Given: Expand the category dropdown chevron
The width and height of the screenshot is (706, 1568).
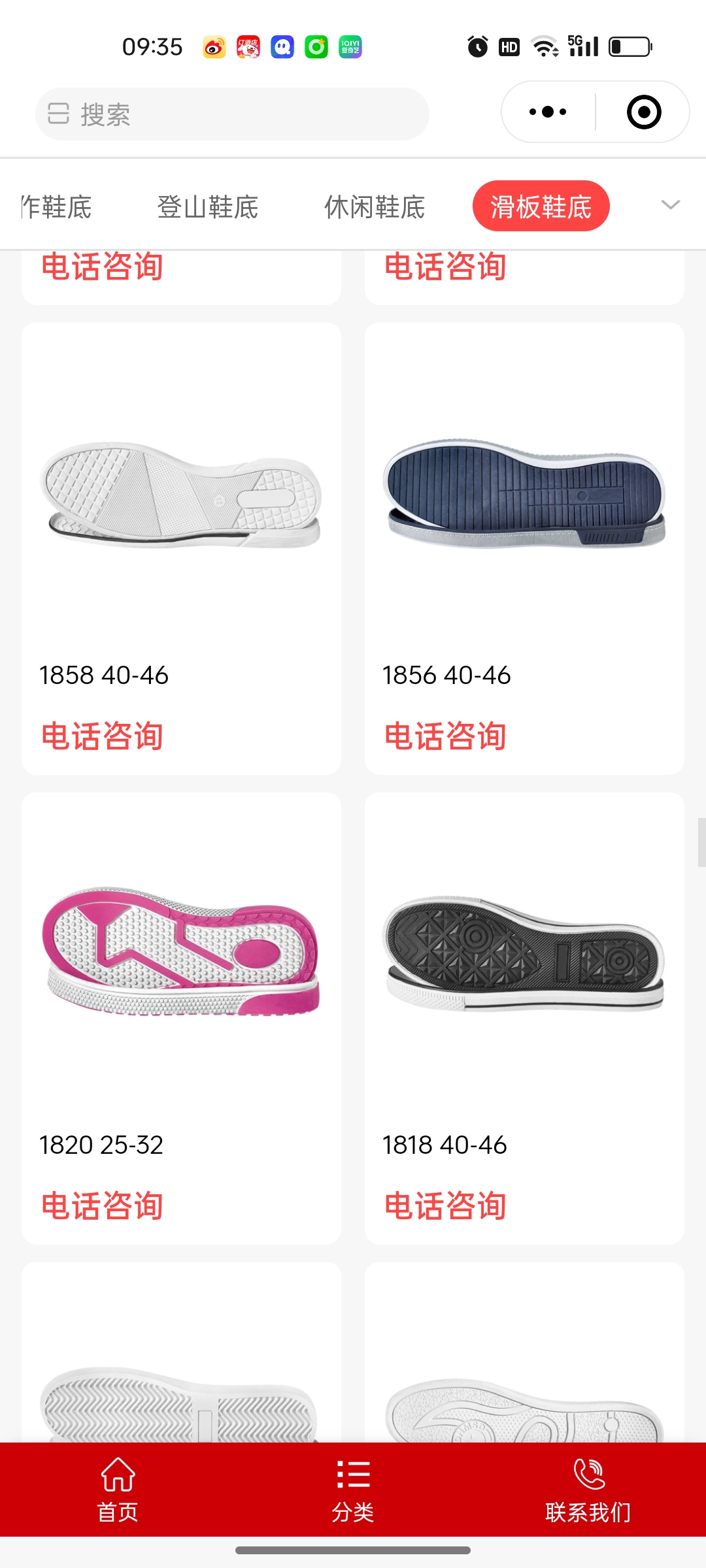Looking at the screenshot, I should coord(670,205).
